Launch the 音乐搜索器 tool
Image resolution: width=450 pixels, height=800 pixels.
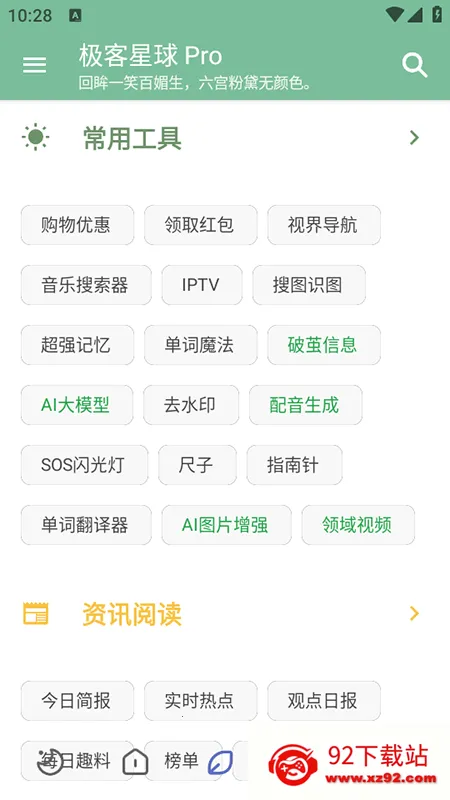(86, 285)
